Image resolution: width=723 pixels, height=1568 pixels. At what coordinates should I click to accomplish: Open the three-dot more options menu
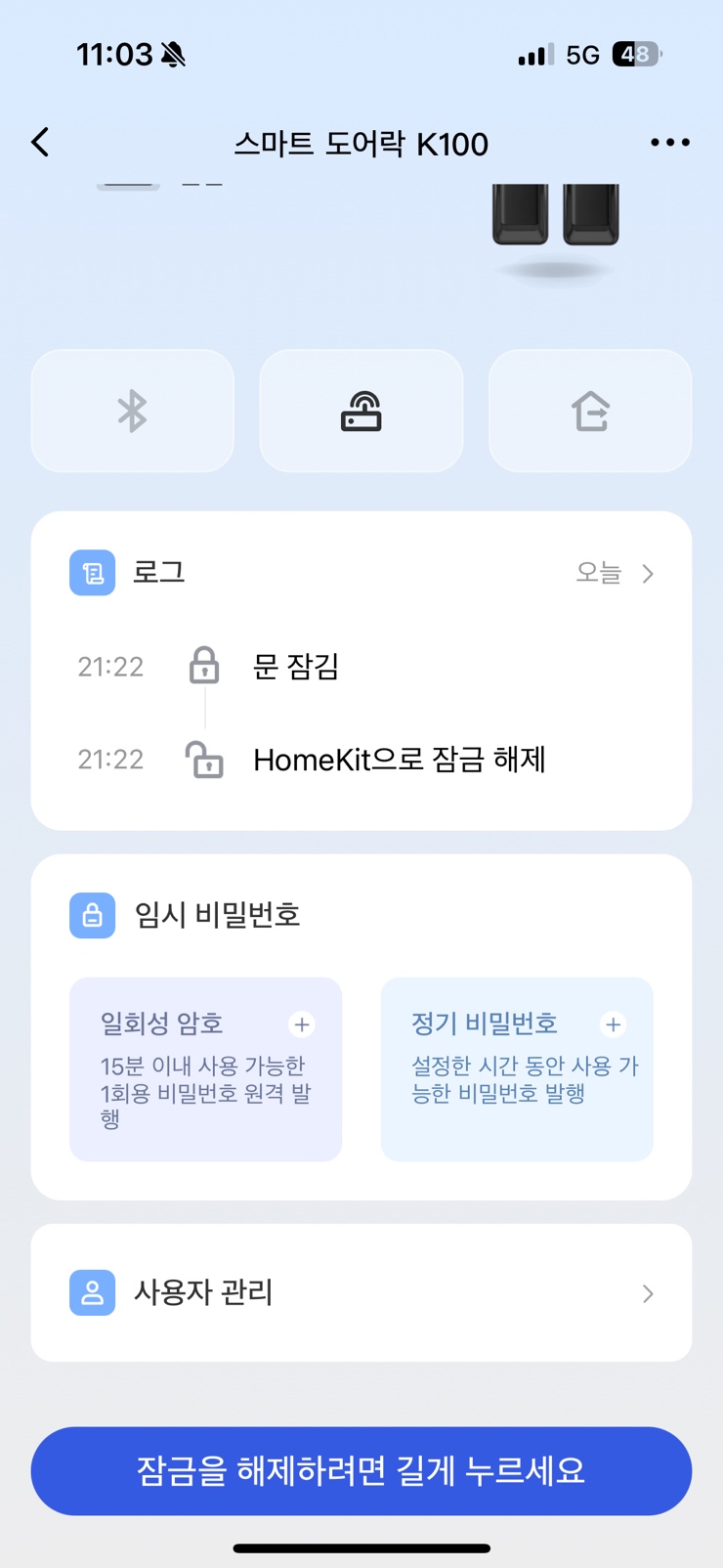tap(670, 143)
